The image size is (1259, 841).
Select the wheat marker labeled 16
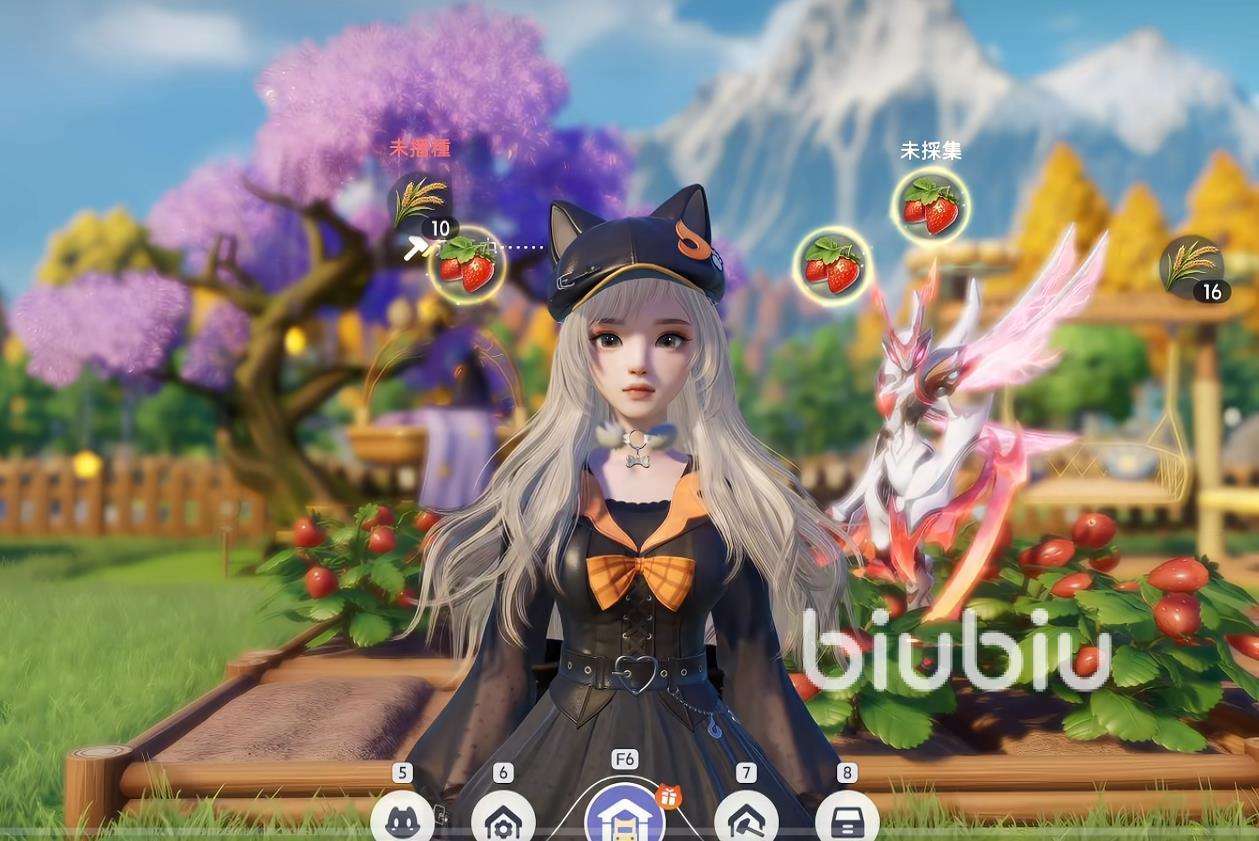coord(1191,266)
